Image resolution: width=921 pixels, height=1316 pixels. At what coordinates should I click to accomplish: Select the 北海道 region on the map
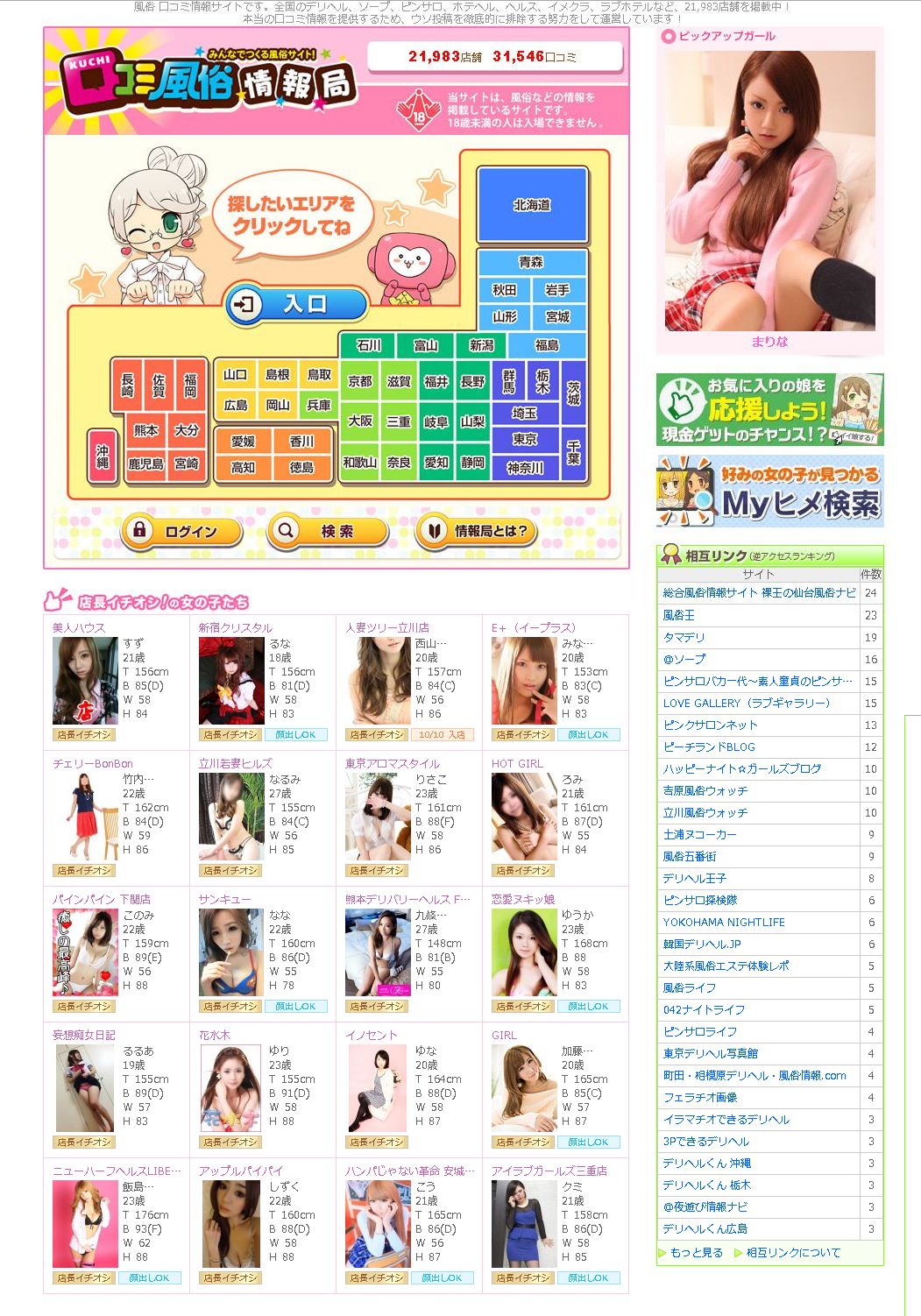tap(531, 204)
